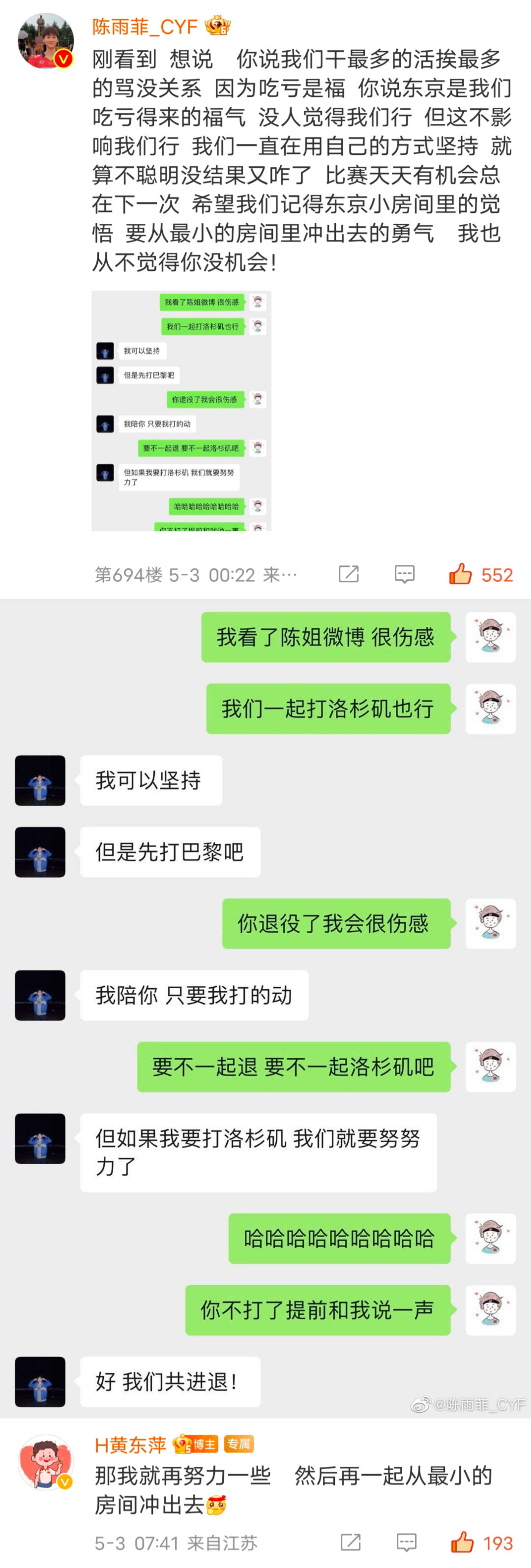Reply to H黄东萍's comment
This screenshot has height=1568, width=531.
(406, 1542)
